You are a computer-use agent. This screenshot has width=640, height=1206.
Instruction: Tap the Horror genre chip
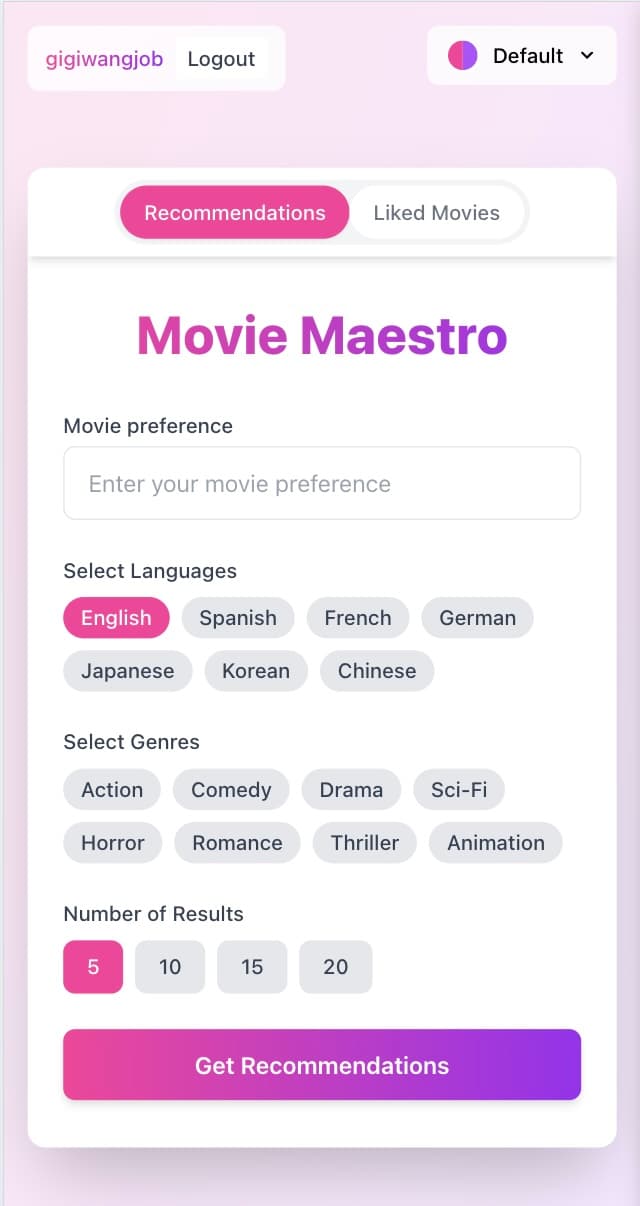[113, 843]
